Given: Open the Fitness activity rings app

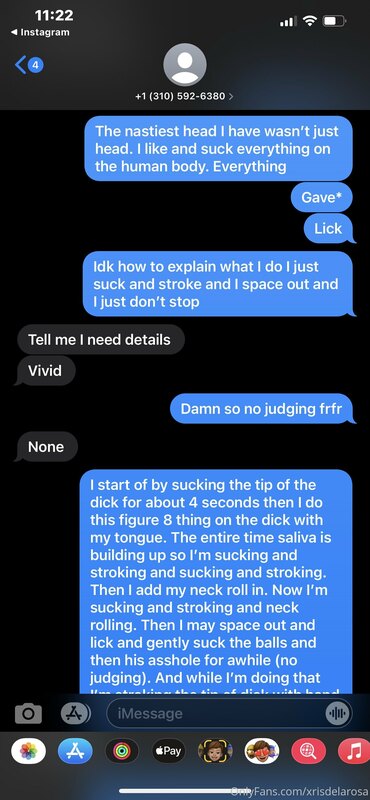Looking at the screenshot, I should [121, 751].
